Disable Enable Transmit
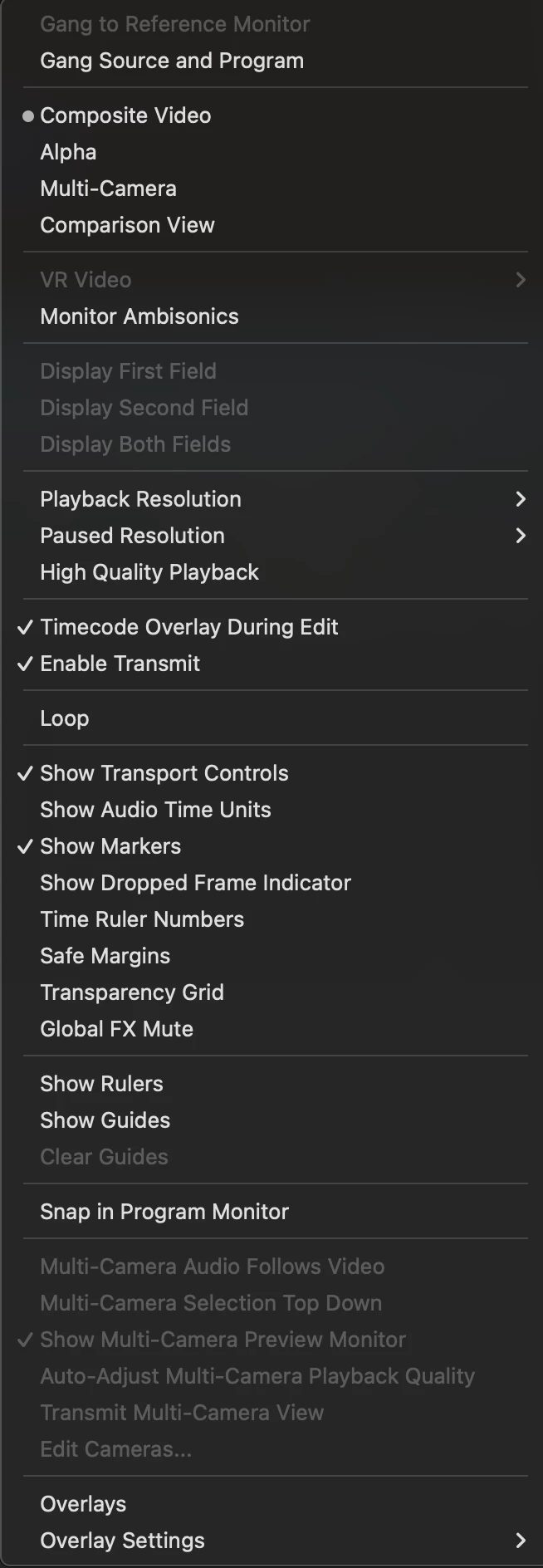 coord(120,664)
